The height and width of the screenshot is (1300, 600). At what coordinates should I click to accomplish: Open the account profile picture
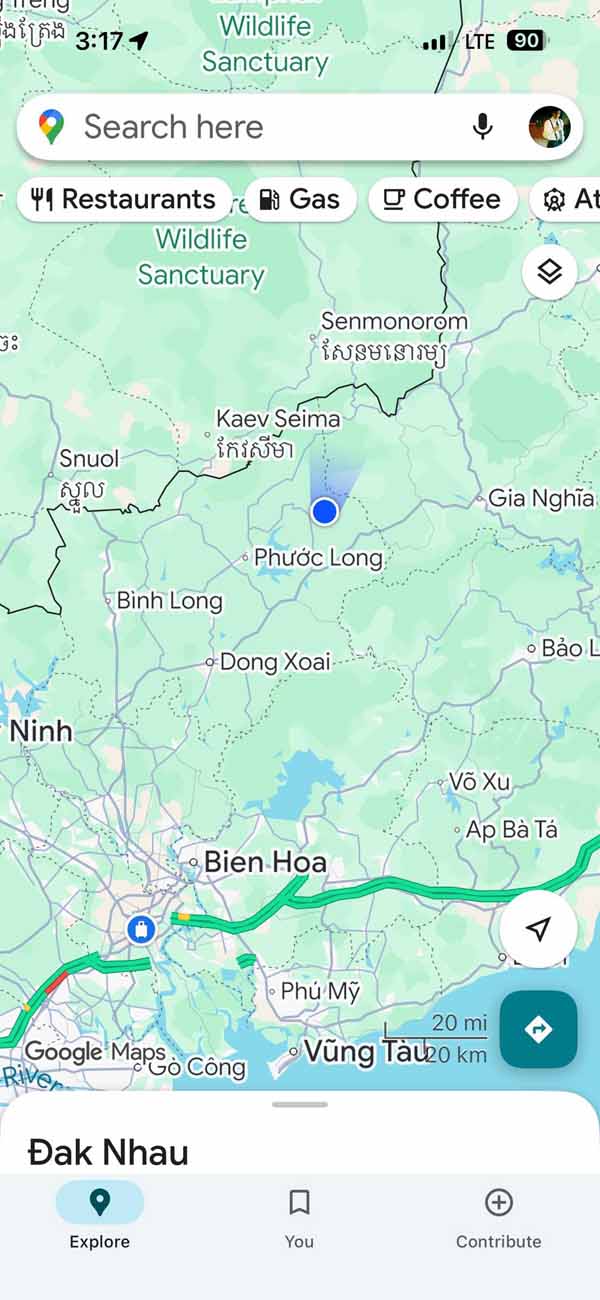(549, 127)
